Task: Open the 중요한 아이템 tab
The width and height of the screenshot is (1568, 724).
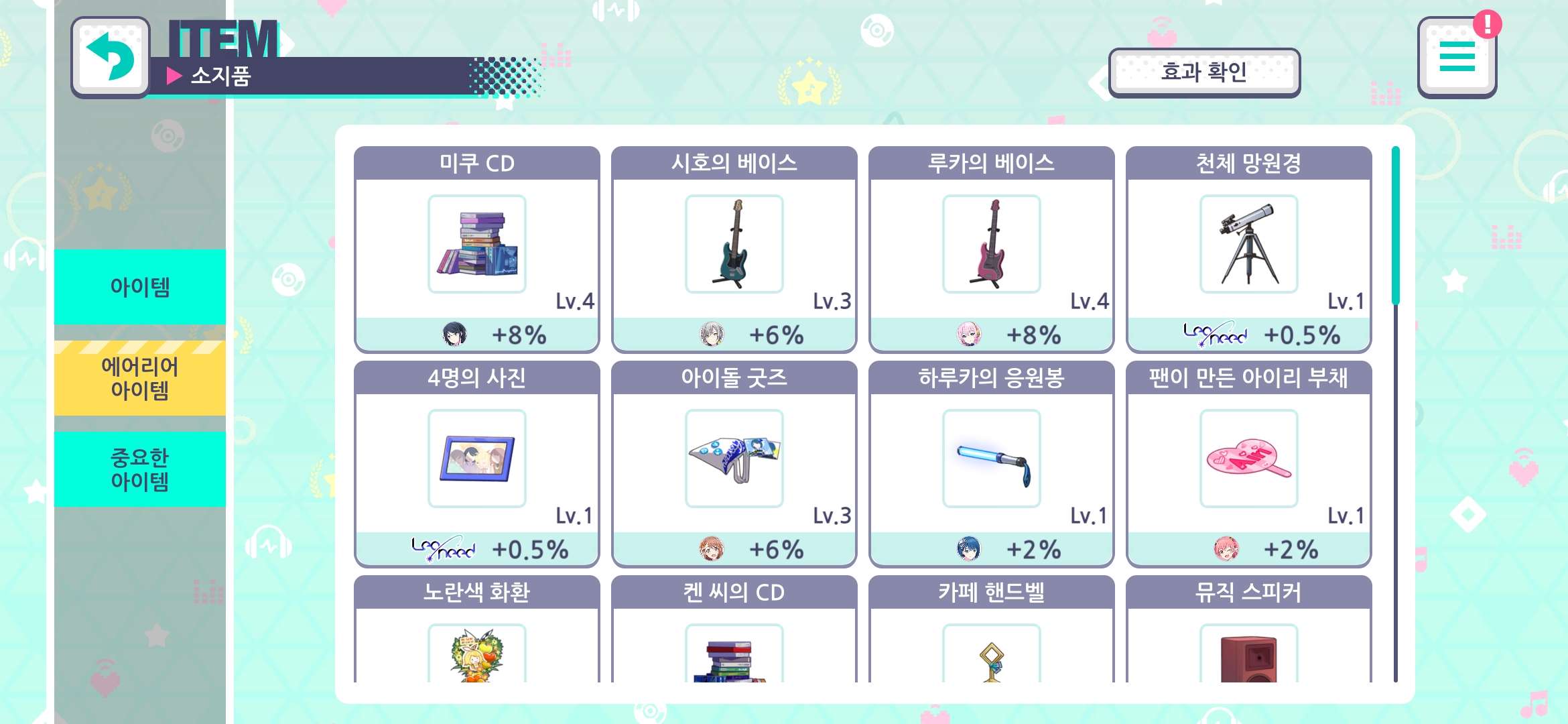Action: [x=140, y=469]
